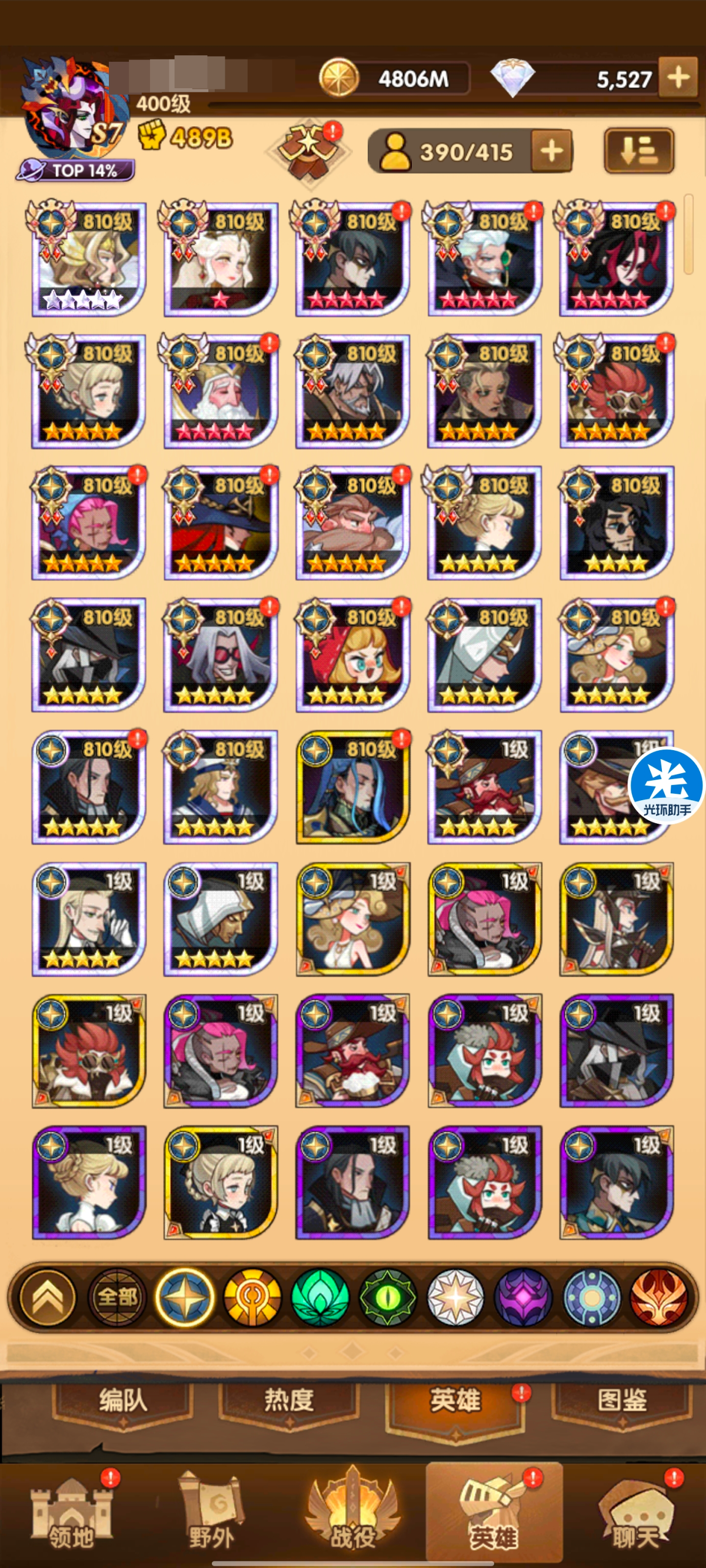Add more diamonds with the plus button
Image resolution: width=706 pixels, height=1568 pixels.
[678, 78]
